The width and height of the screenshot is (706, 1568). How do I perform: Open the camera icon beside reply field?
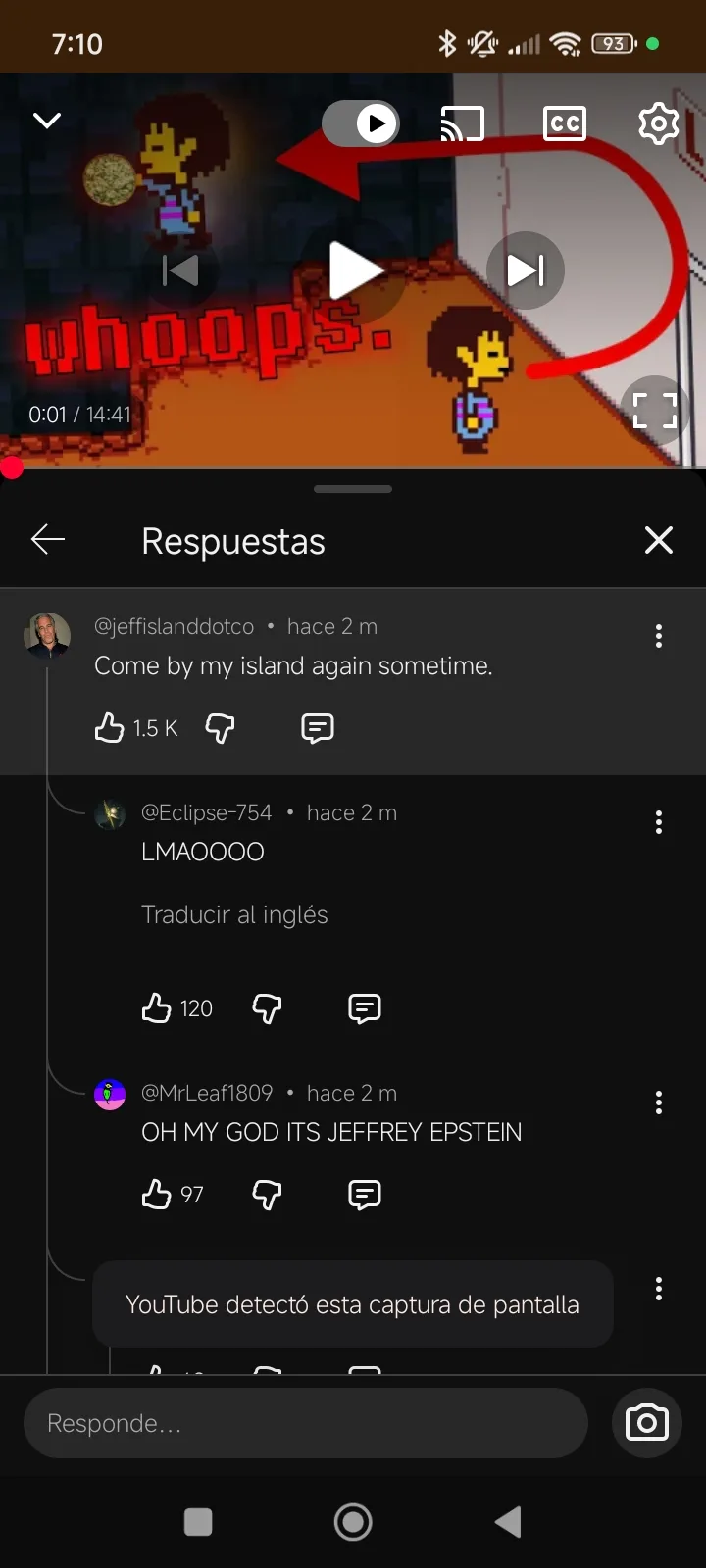click(x=646, y=1423)
